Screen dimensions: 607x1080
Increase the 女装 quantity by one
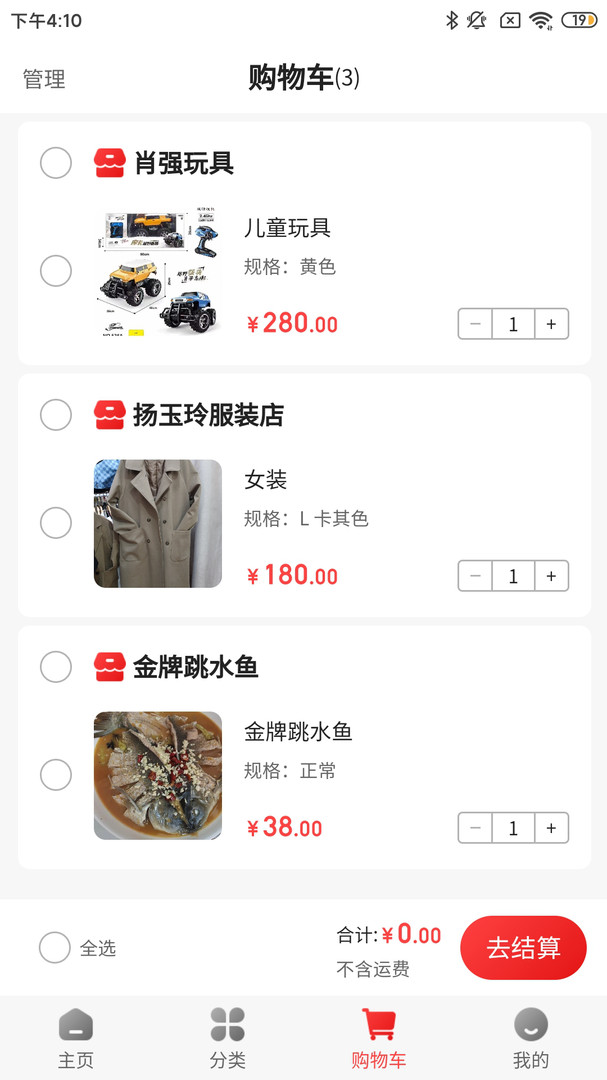(551, 576)
